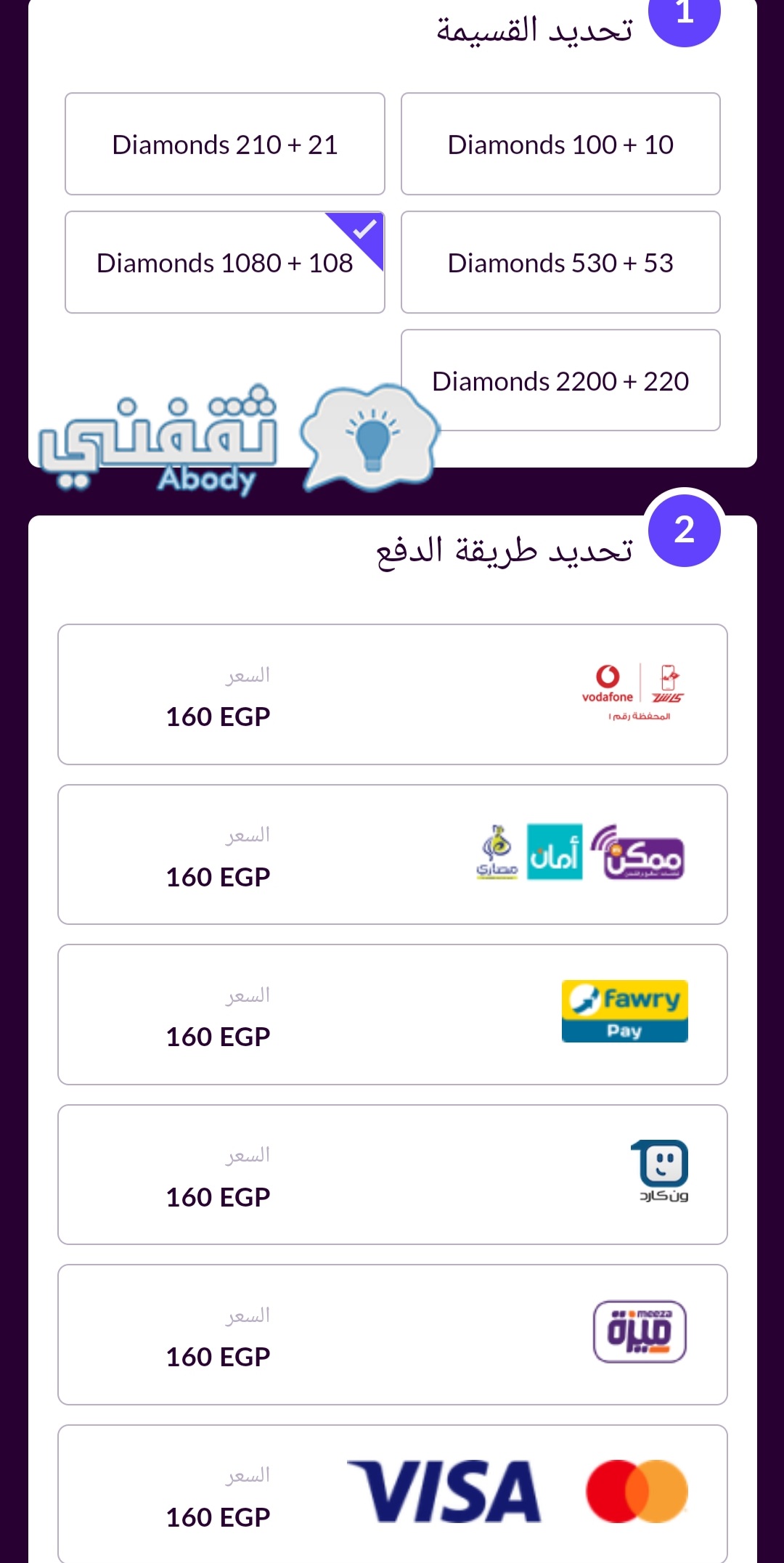Select Fawry Pay as payment method

click(x=393, y=1014)
